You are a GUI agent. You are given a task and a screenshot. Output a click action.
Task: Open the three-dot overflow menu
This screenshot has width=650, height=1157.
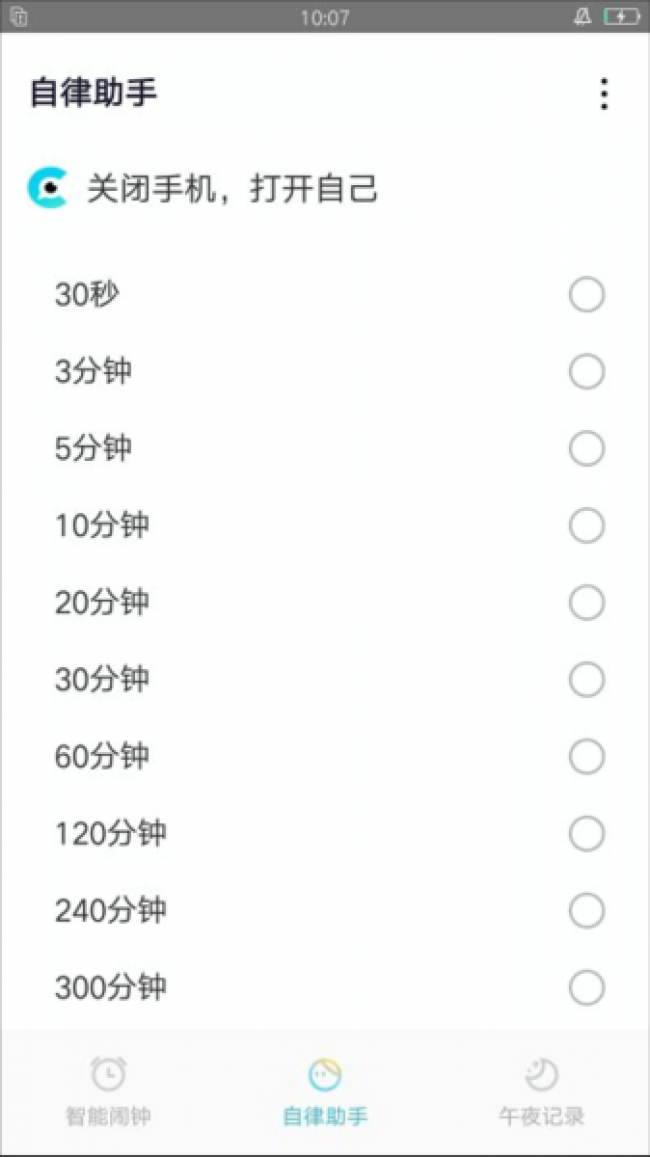603,93
